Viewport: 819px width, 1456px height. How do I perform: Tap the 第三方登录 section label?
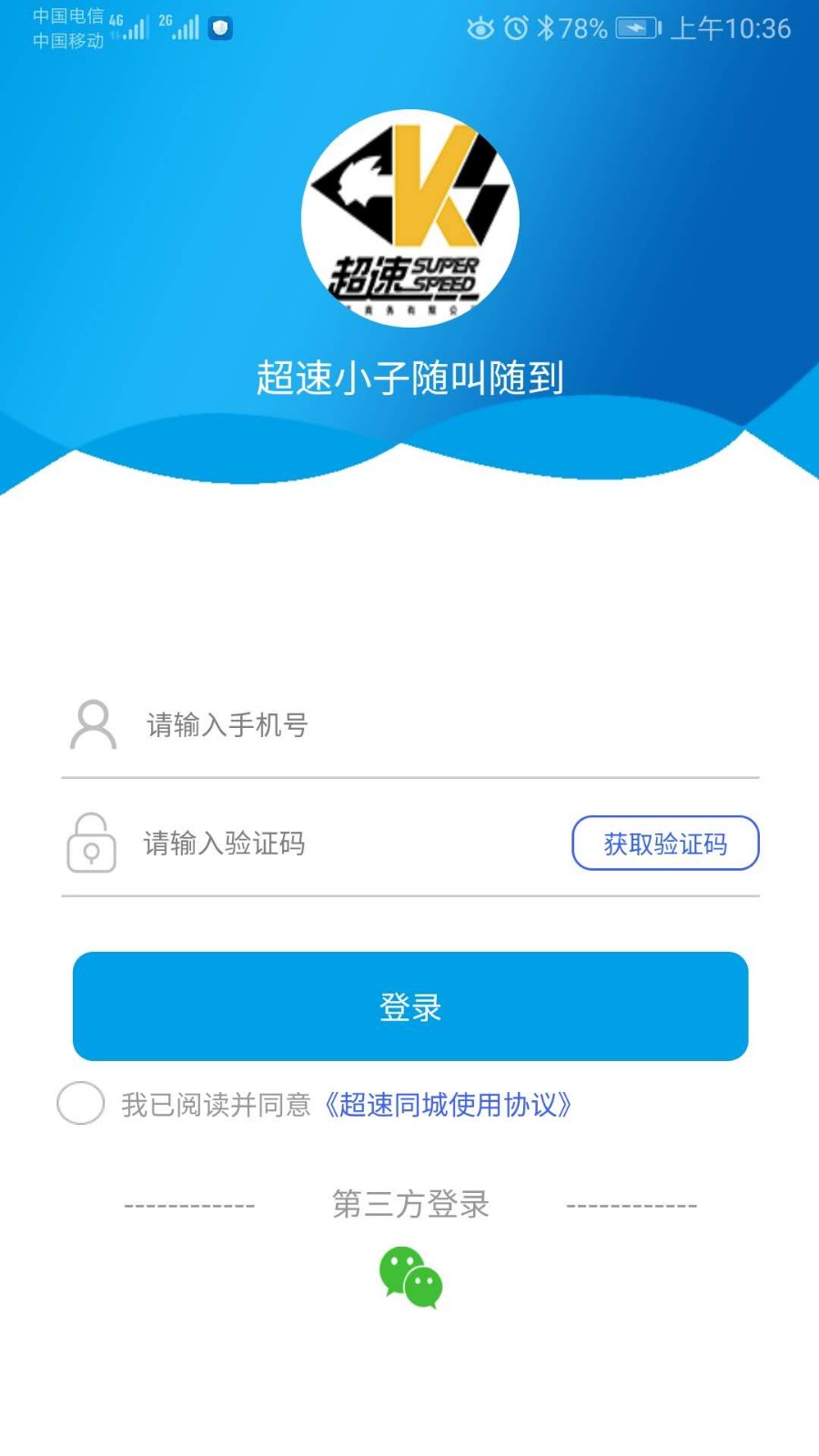[x=410, y=1203]
